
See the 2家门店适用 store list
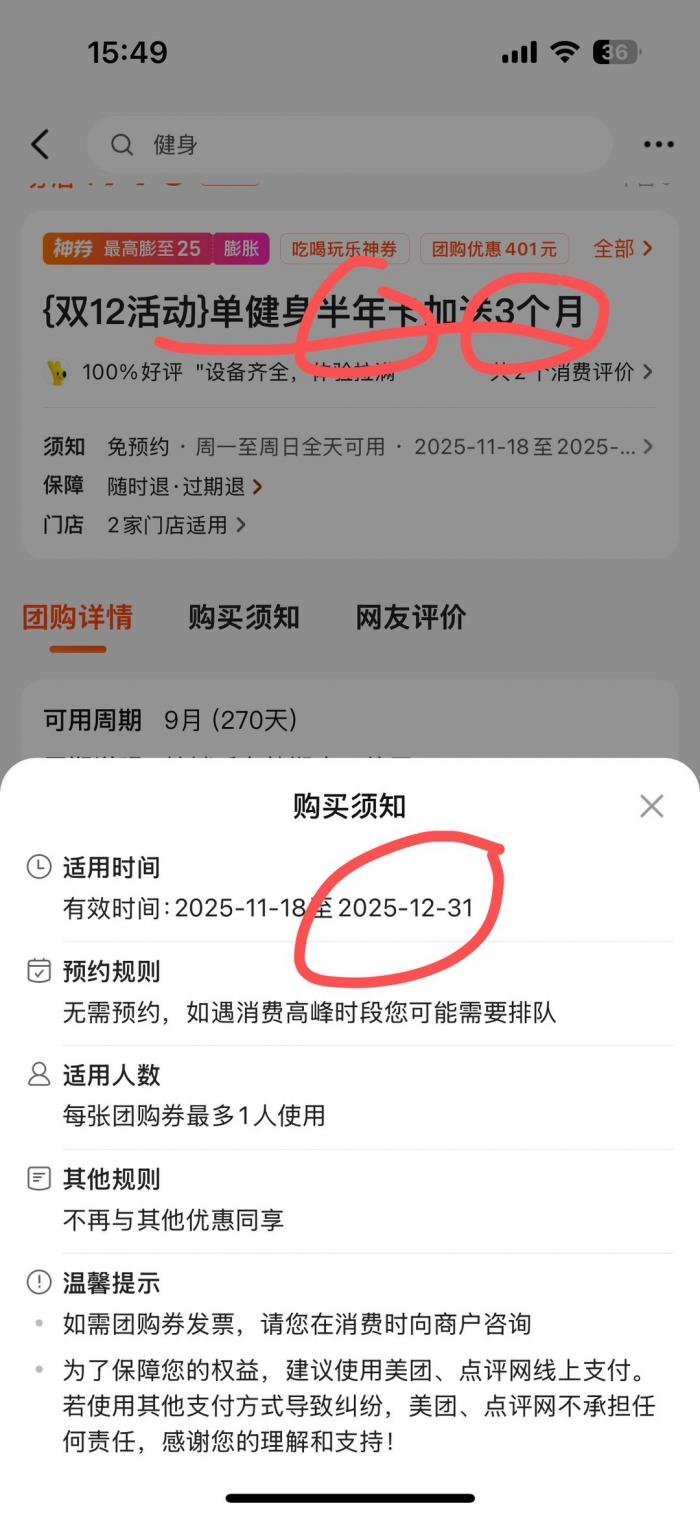pos(176,524)
